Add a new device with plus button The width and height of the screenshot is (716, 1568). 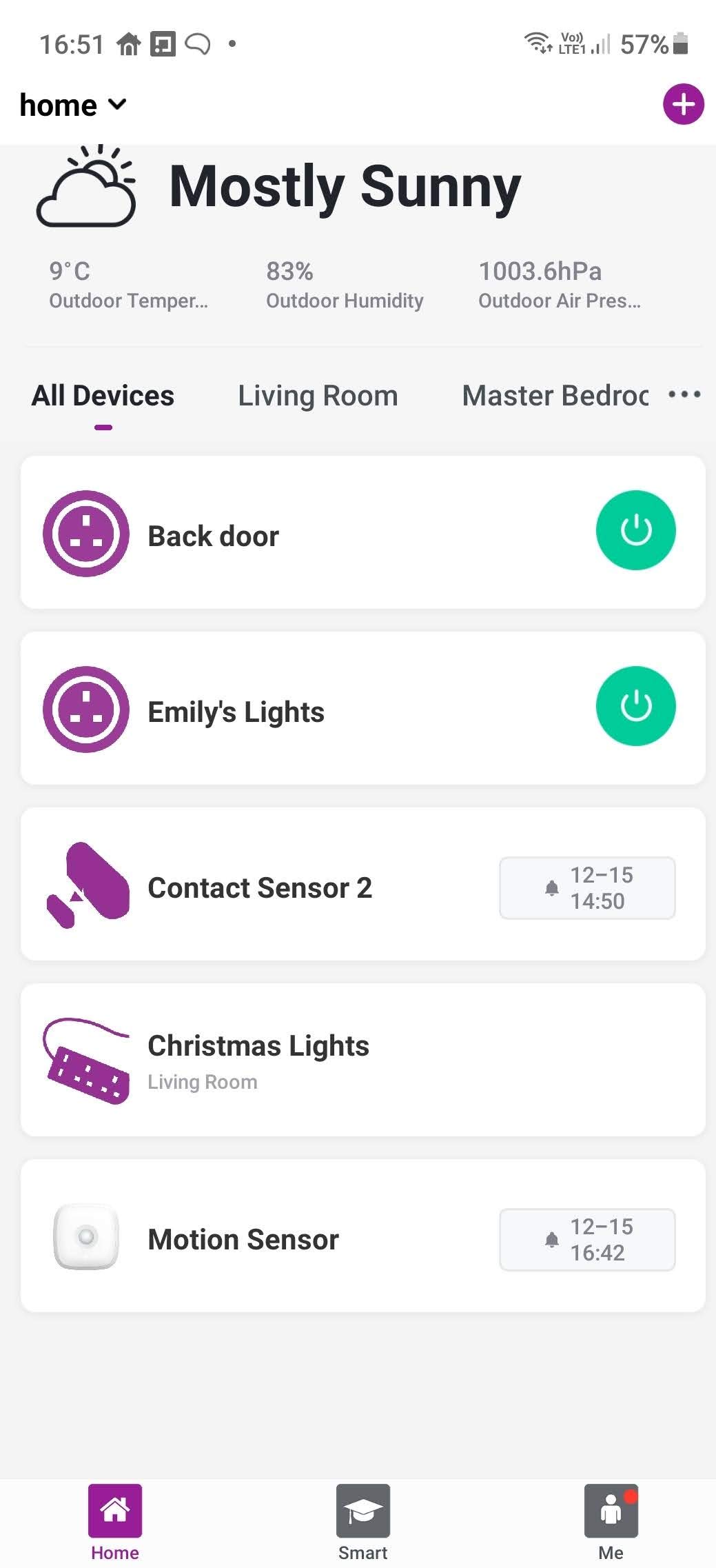click(682, 105)
